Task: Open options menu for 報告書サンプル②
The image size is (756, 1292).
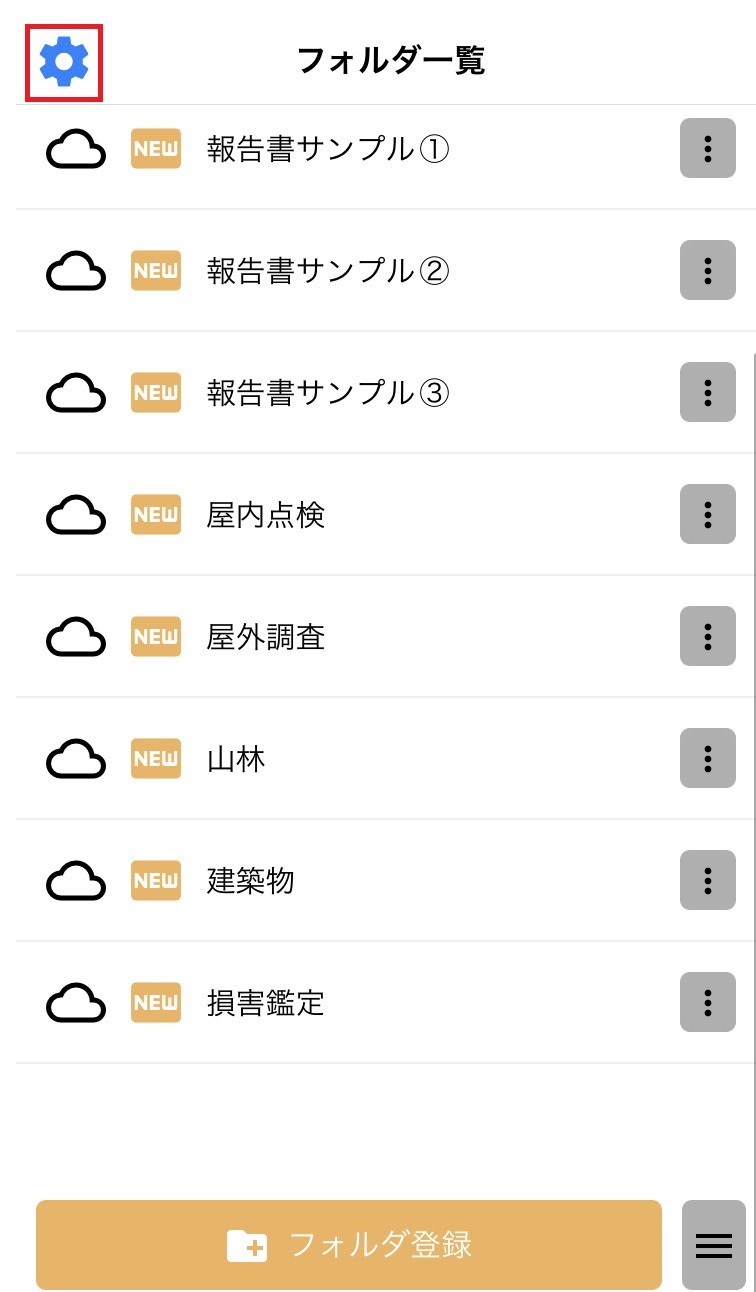Action: [x=708, y=270]
